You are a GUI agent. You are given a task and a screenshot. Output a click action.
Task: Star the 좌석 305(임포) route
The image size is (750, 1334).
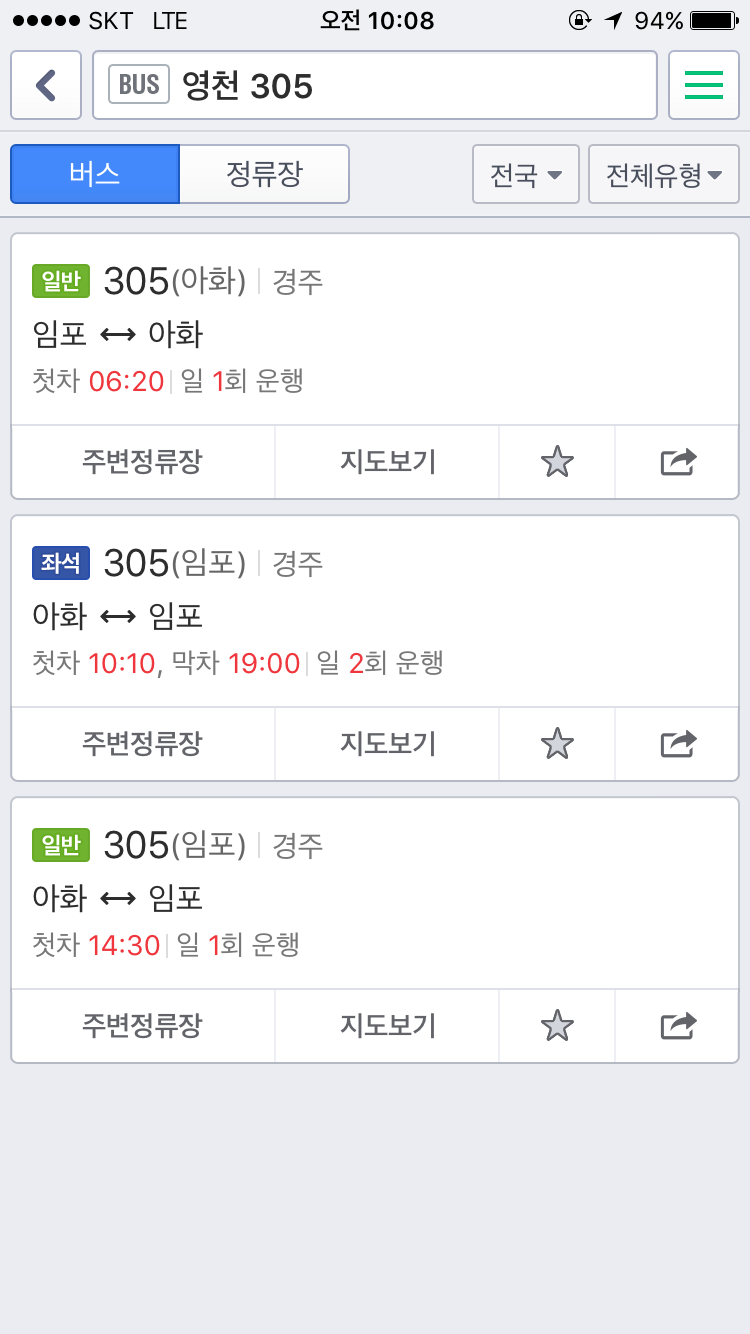(557, 744)
